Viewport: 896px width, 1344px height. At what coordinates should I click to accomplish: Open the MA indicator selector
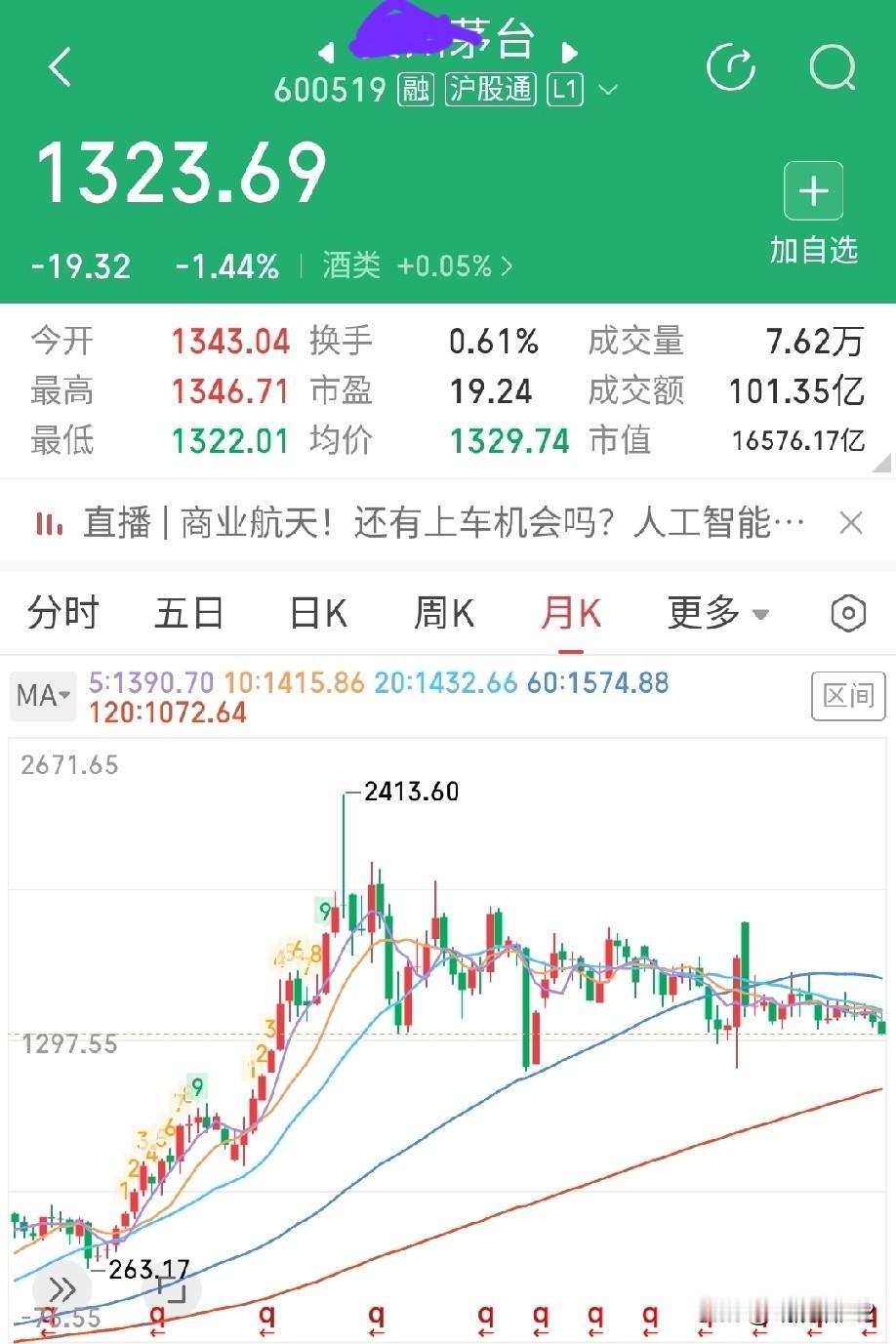(x=44, y=696)
